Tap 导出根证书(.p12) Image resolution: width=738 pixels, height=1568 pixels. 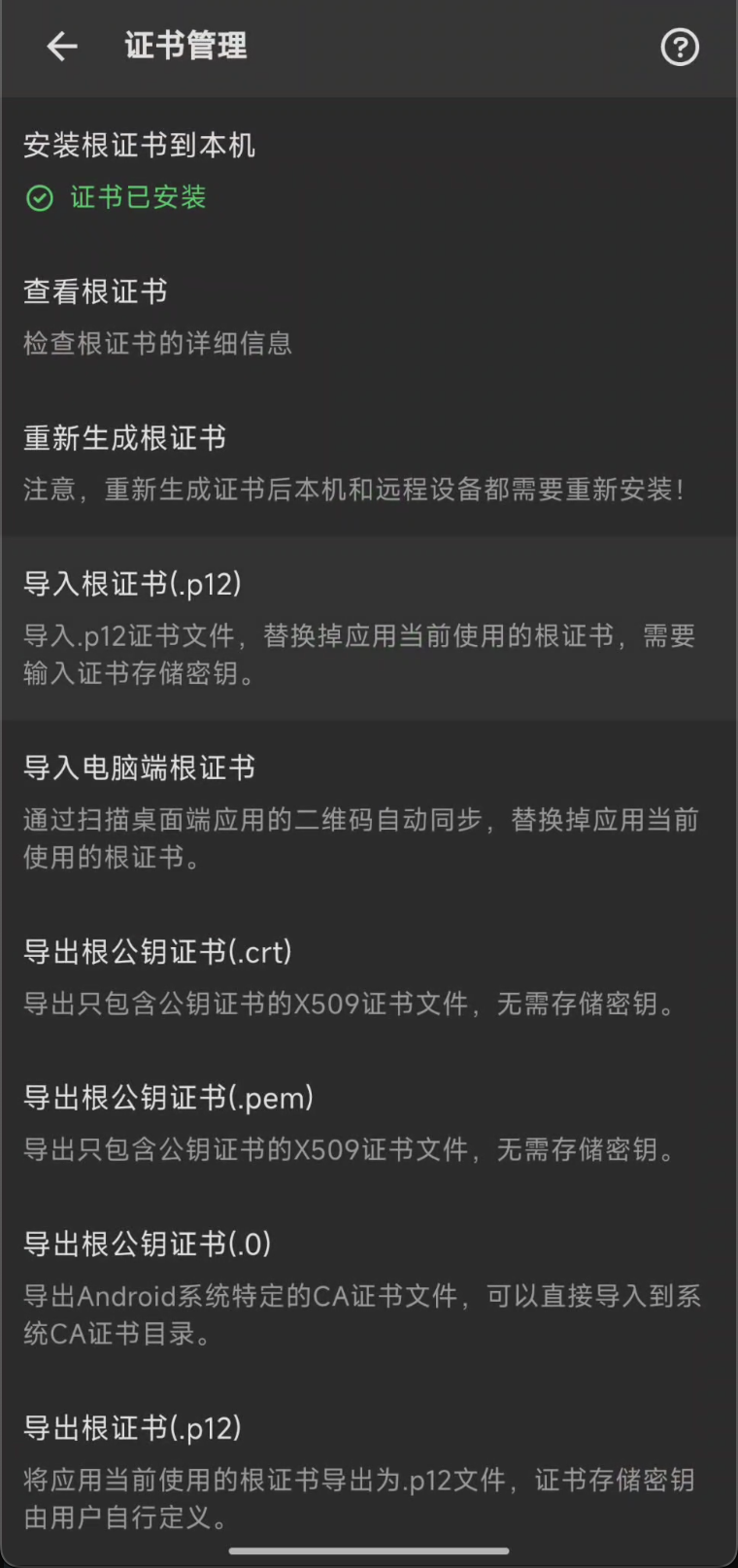[x=369, y=1471]
